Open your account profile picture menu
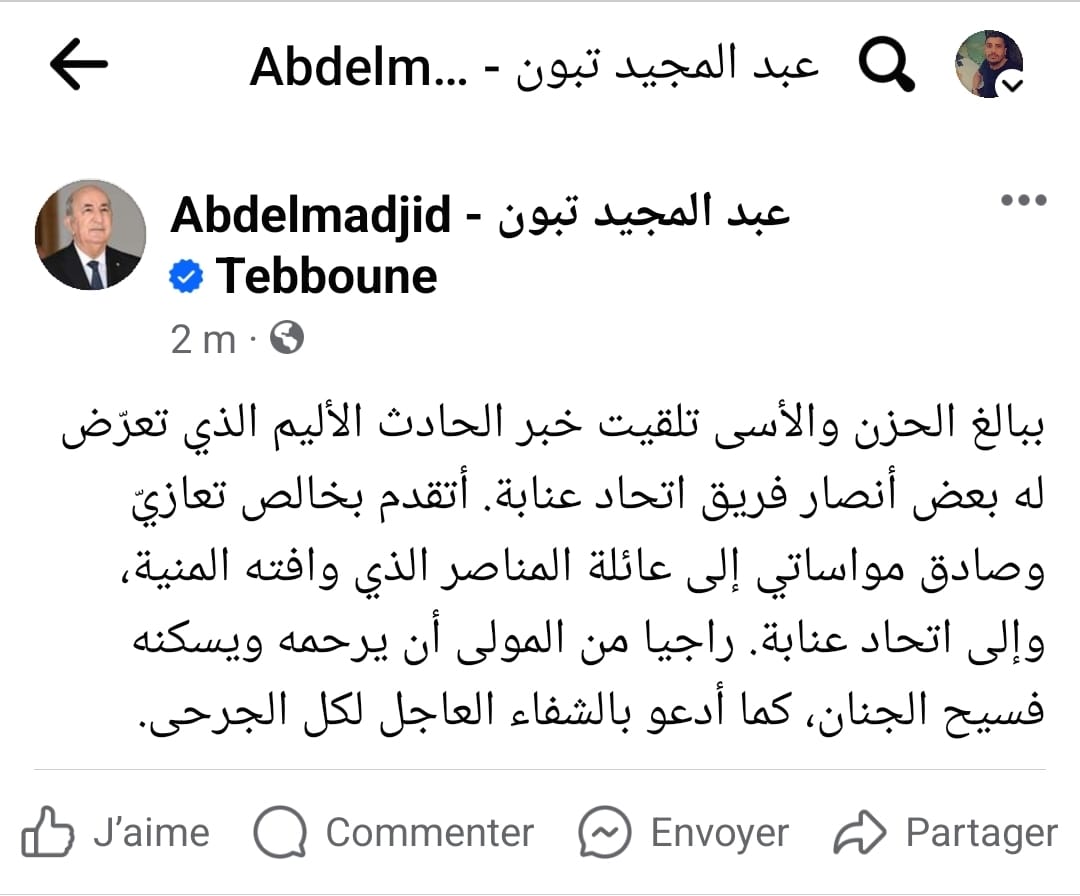This screenshot has height=896, width=1080. point(989,65)
